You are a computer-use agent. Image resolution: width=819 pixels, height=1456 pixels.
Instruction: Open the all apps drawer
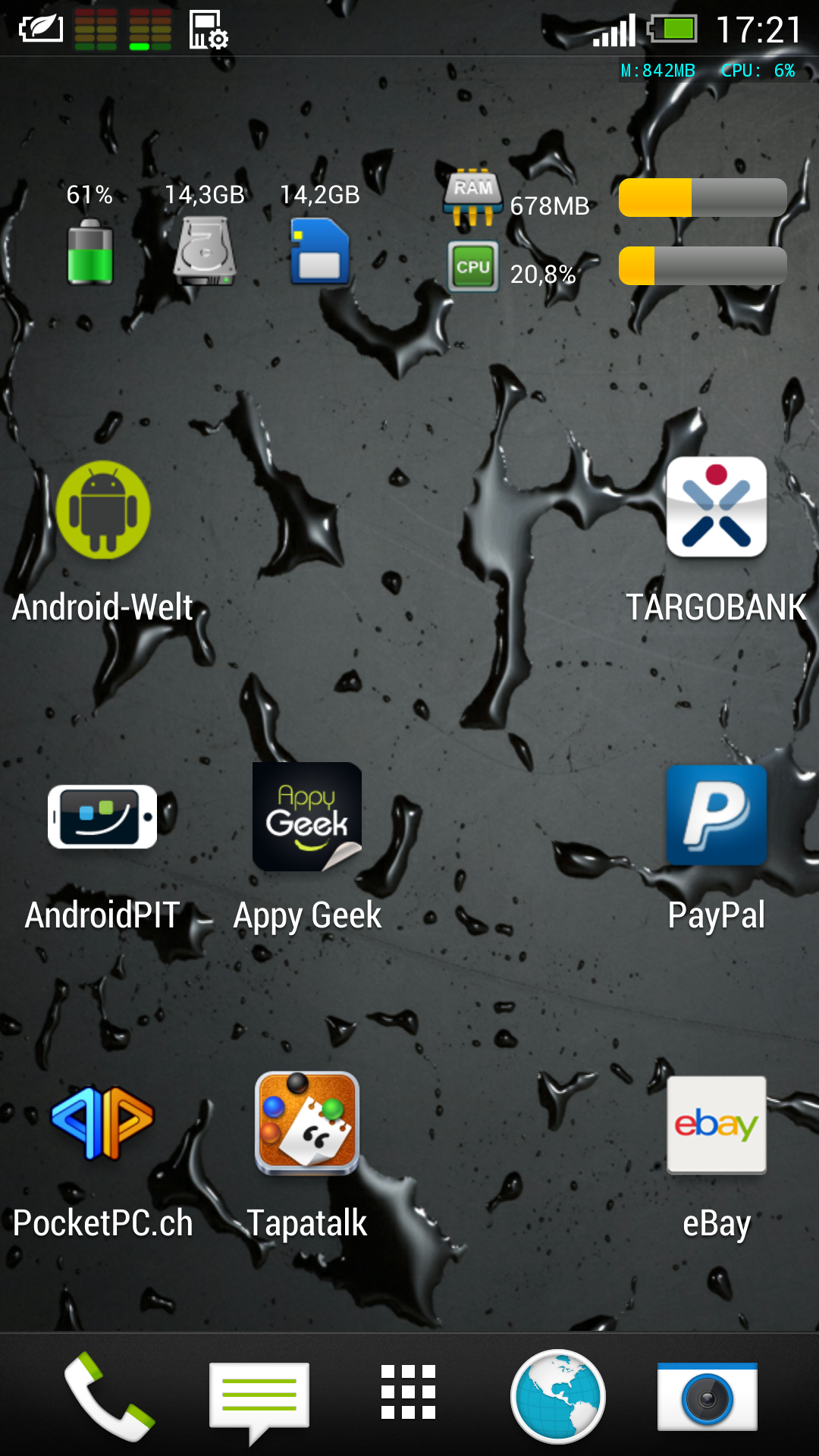pos(408,1392)
